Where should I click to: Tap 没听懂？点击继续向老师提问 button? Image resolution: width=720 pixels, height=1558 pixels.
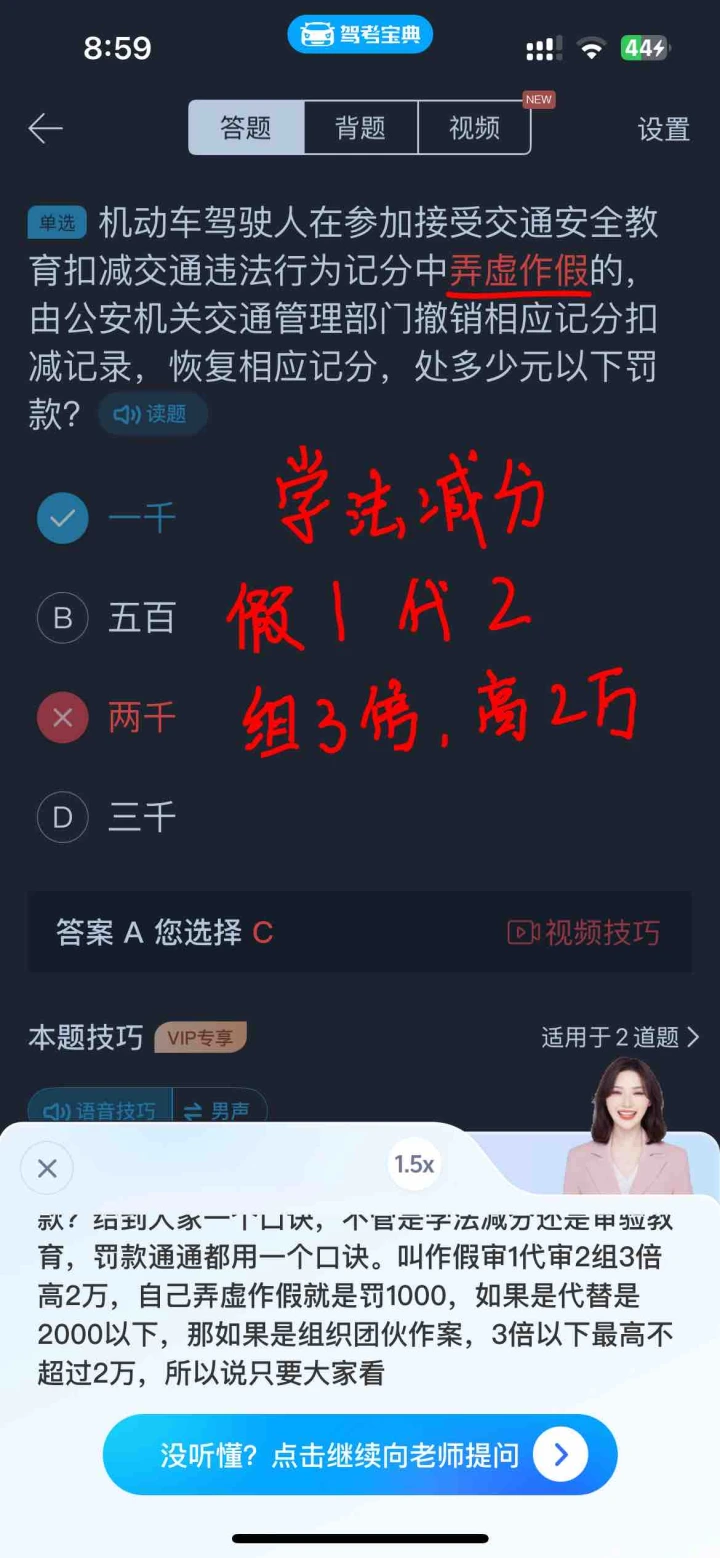pyautogui.click(x=360, y=1454)
